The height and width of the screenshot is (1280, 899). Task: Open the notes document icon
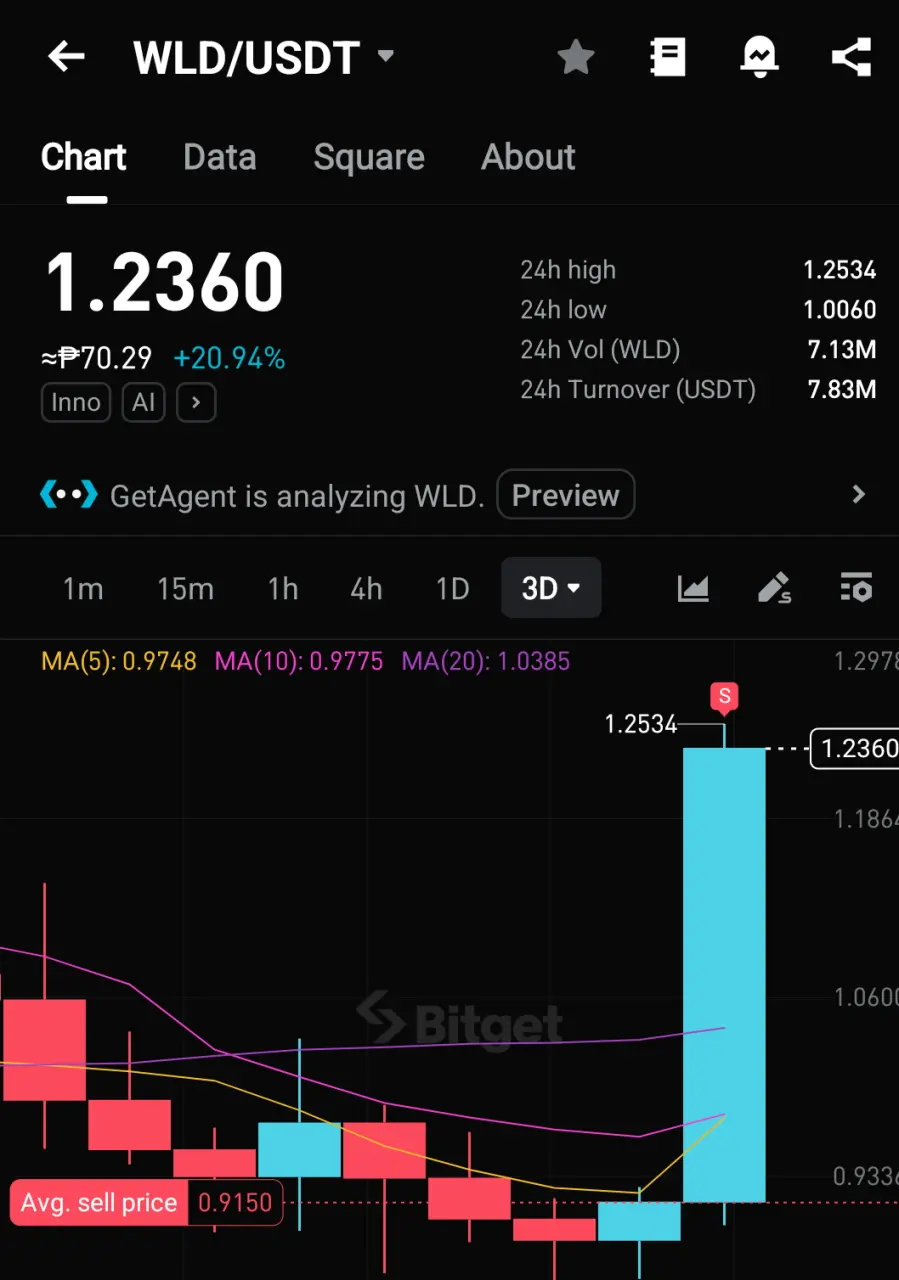[668, 57]
